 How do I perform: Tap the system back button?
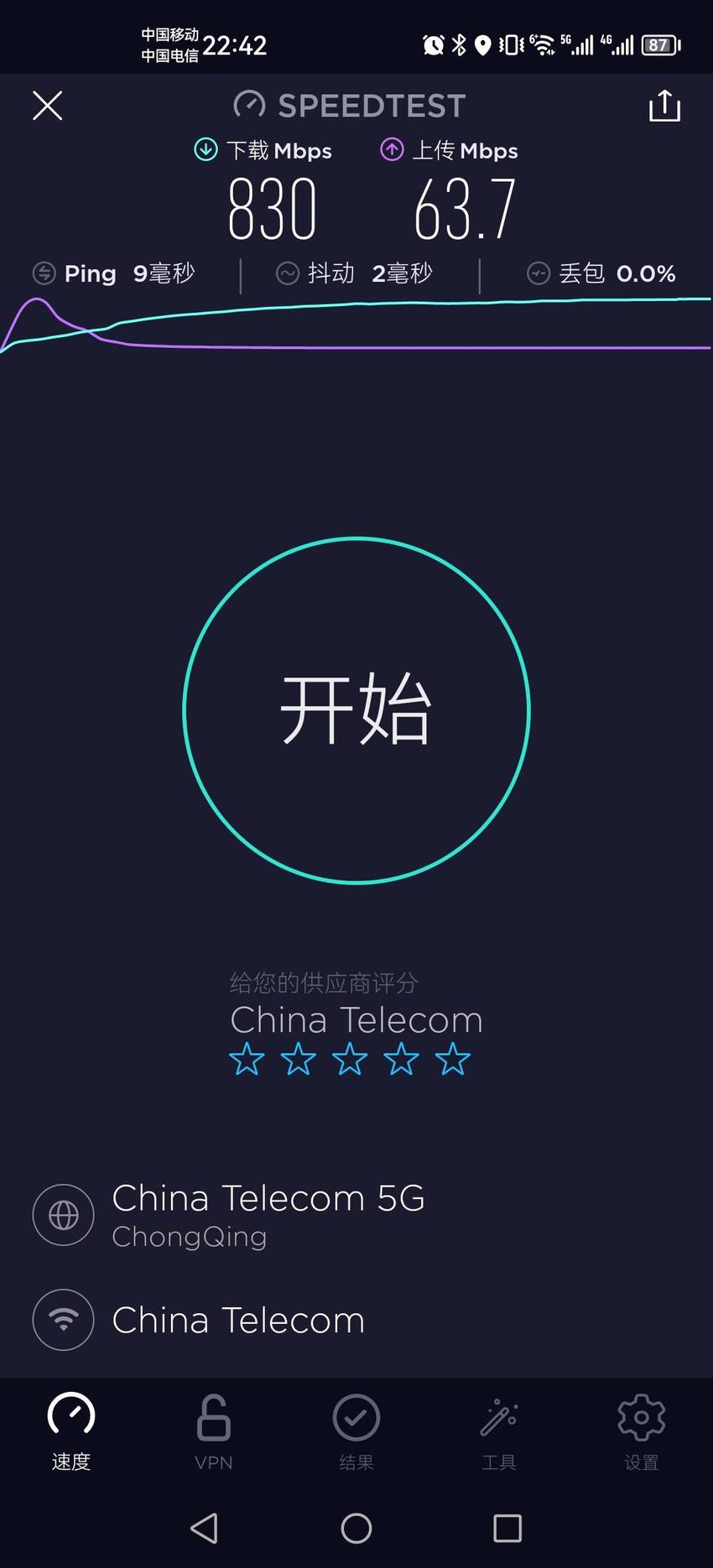coord(205,1529)
